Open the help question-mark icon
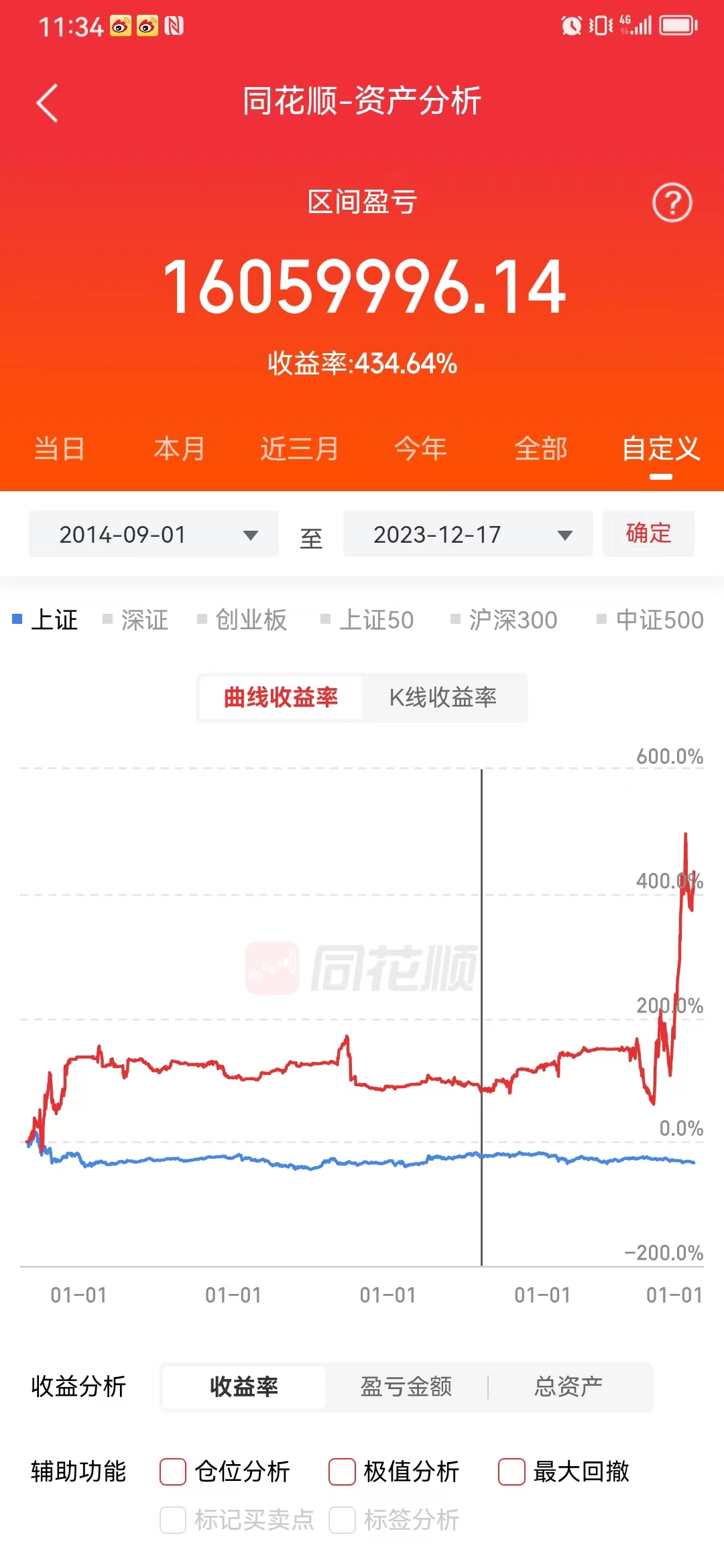Viewport: 724px width, 1568px height. point(672,202)
